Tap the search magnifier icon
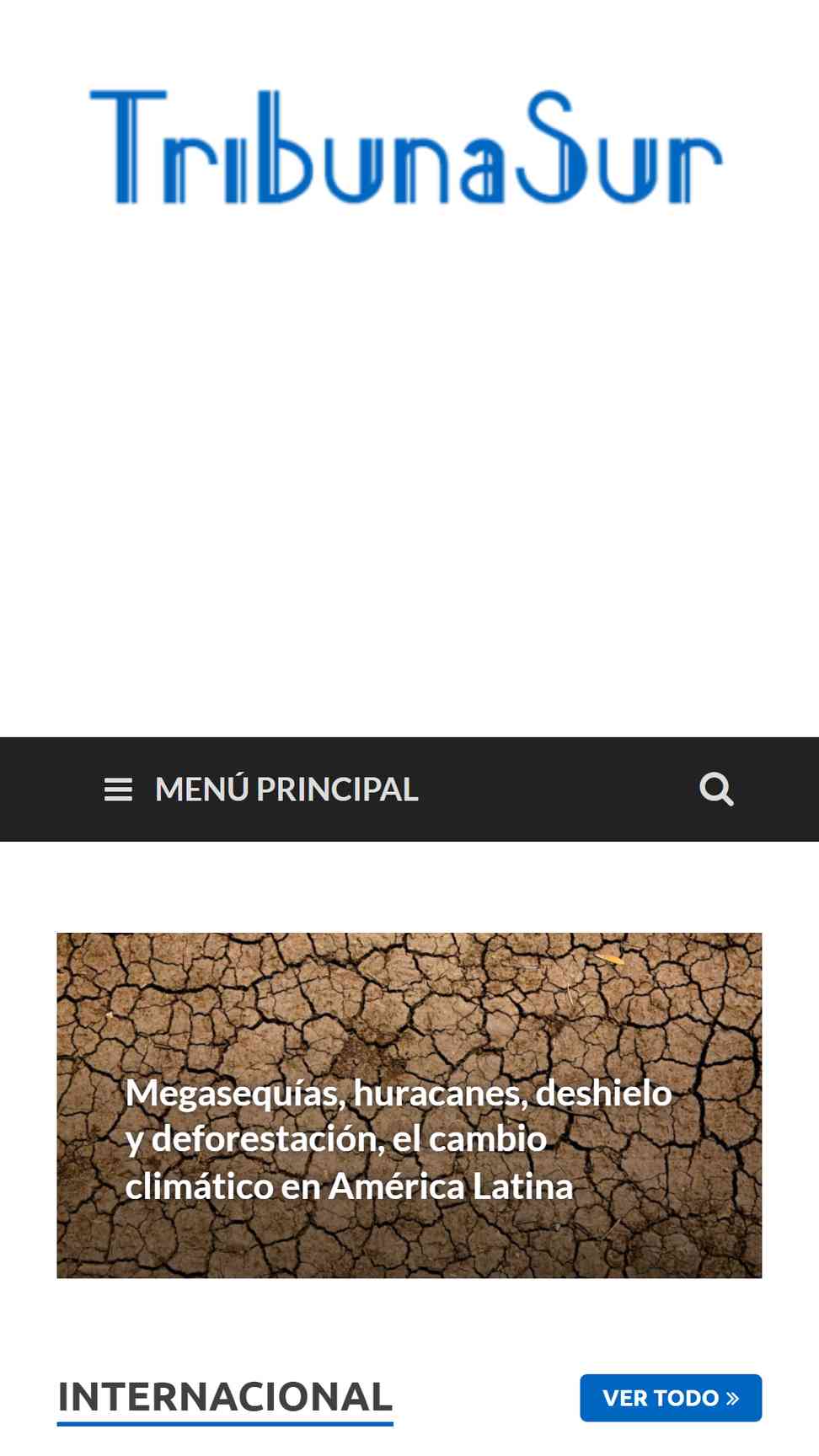Screen dimensions: 819x1456 tap(716, 790)
